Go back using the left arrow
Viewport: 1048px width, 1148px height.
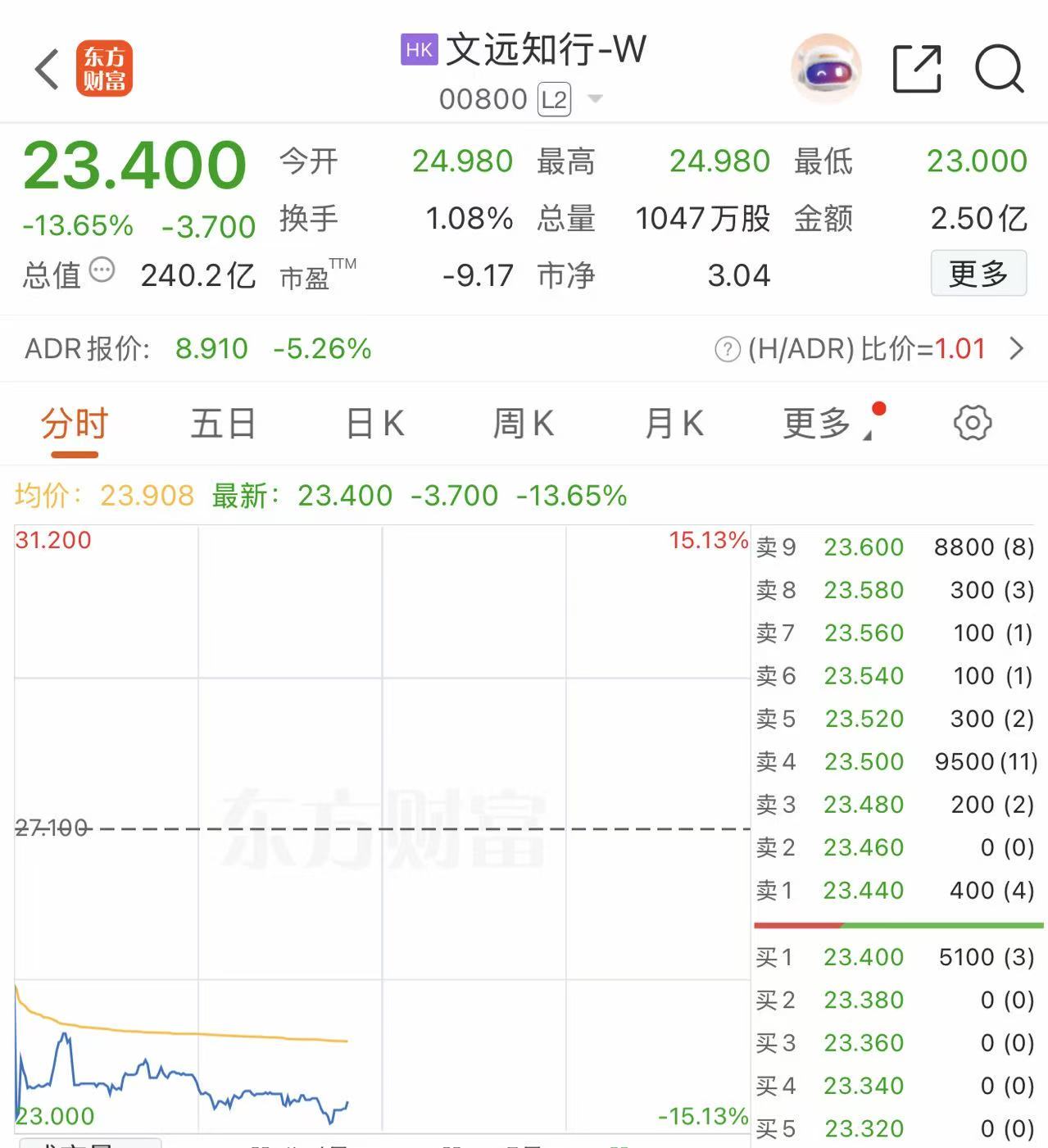click(48, 69)
